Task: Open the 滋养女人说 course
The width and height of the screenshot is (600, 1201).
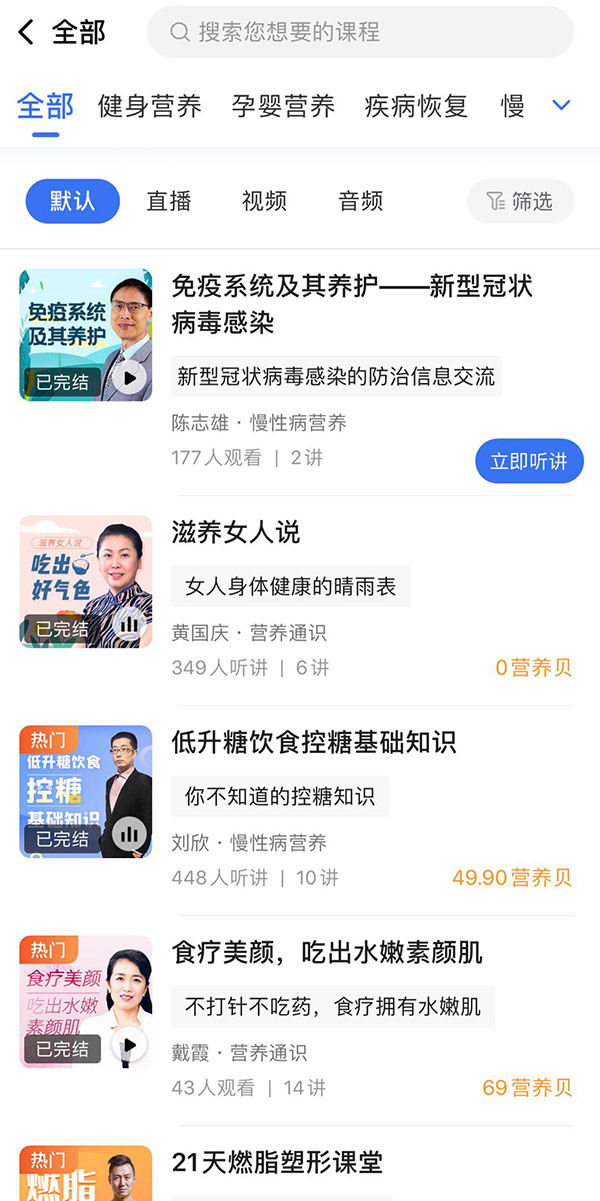Action: pos(236,532)
